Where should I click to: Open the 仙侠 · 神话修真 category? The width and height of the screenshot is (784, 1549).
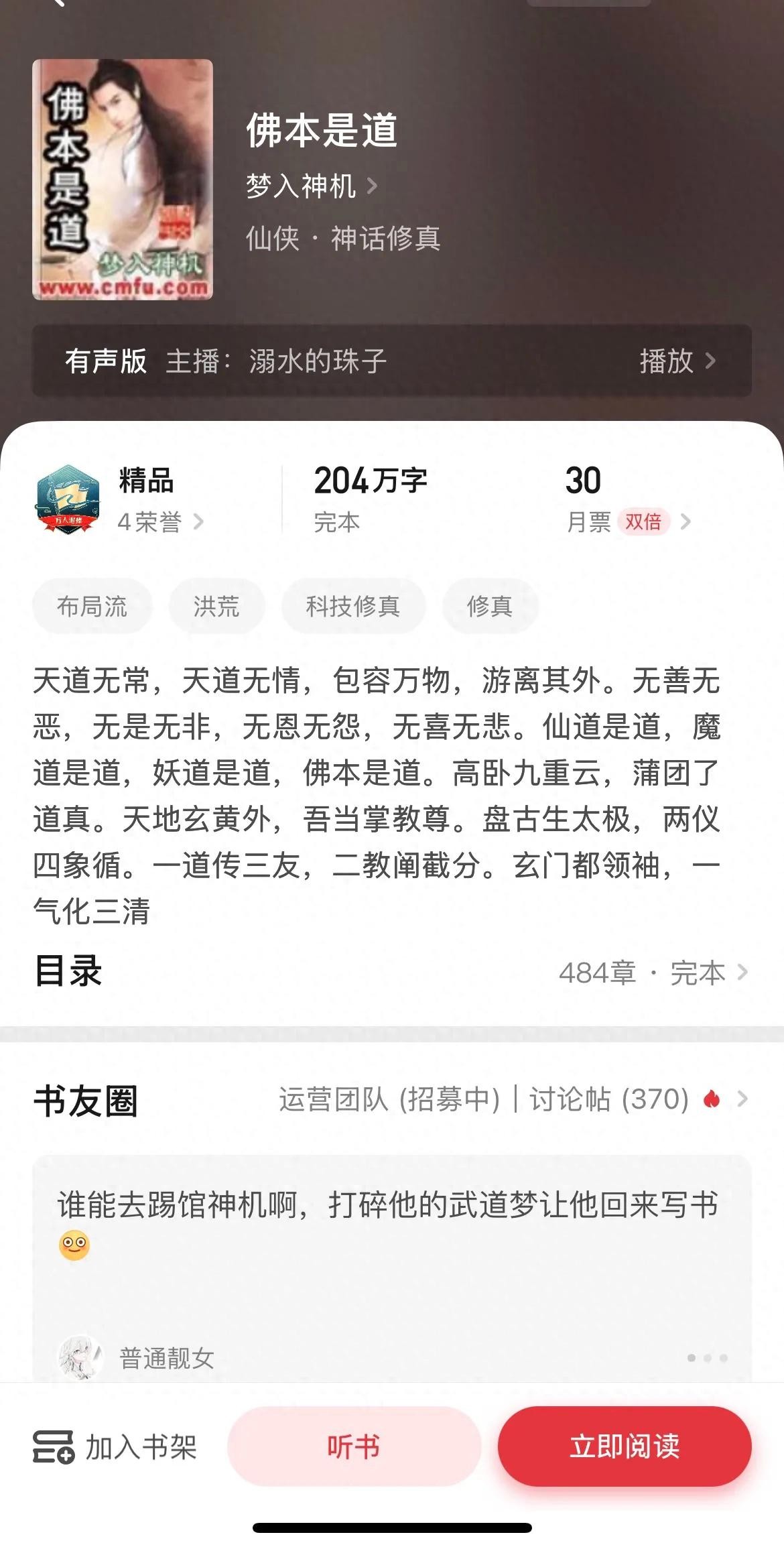coord(342,238)
